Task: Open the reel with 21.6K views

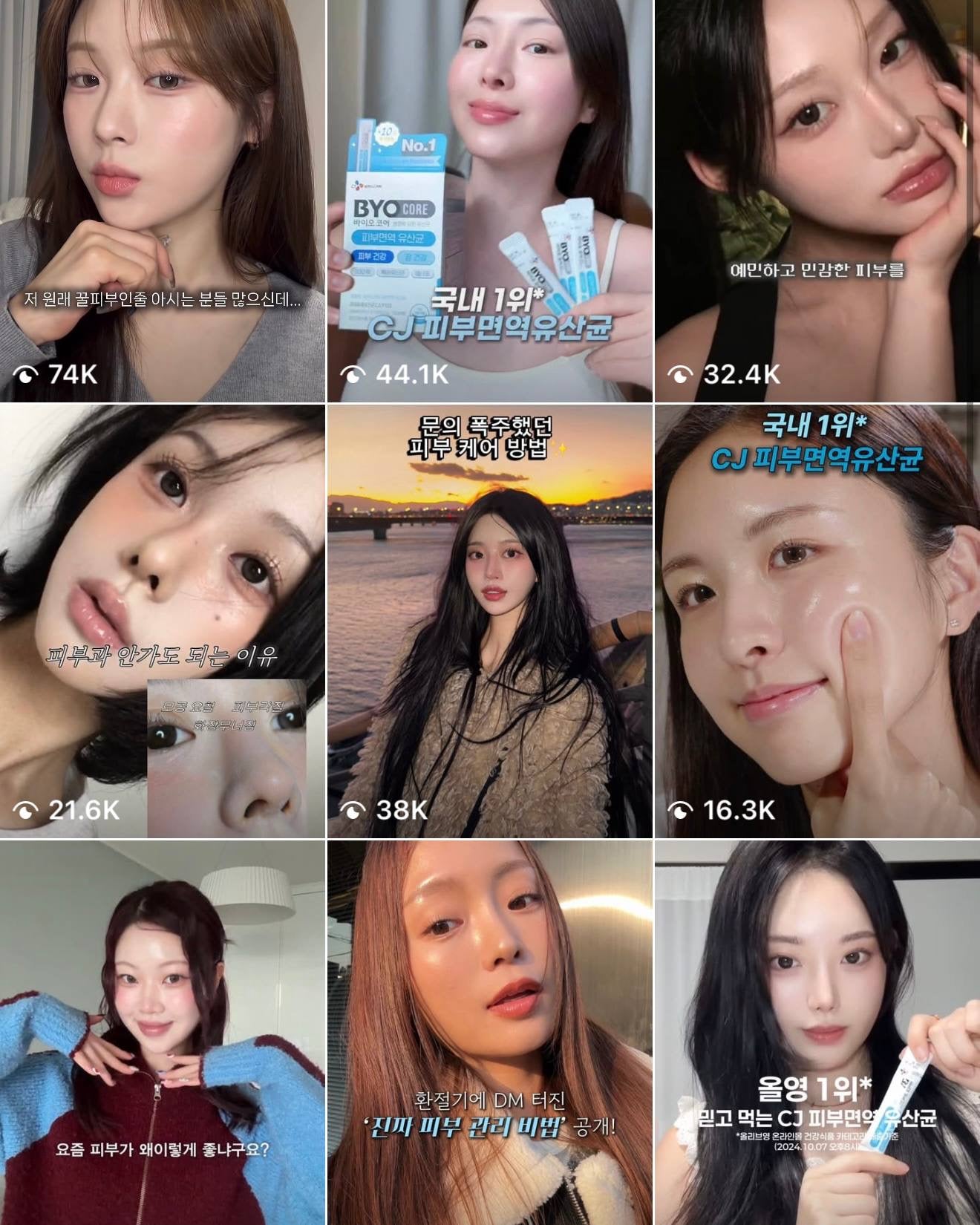Action: click(x=162, y=621)
